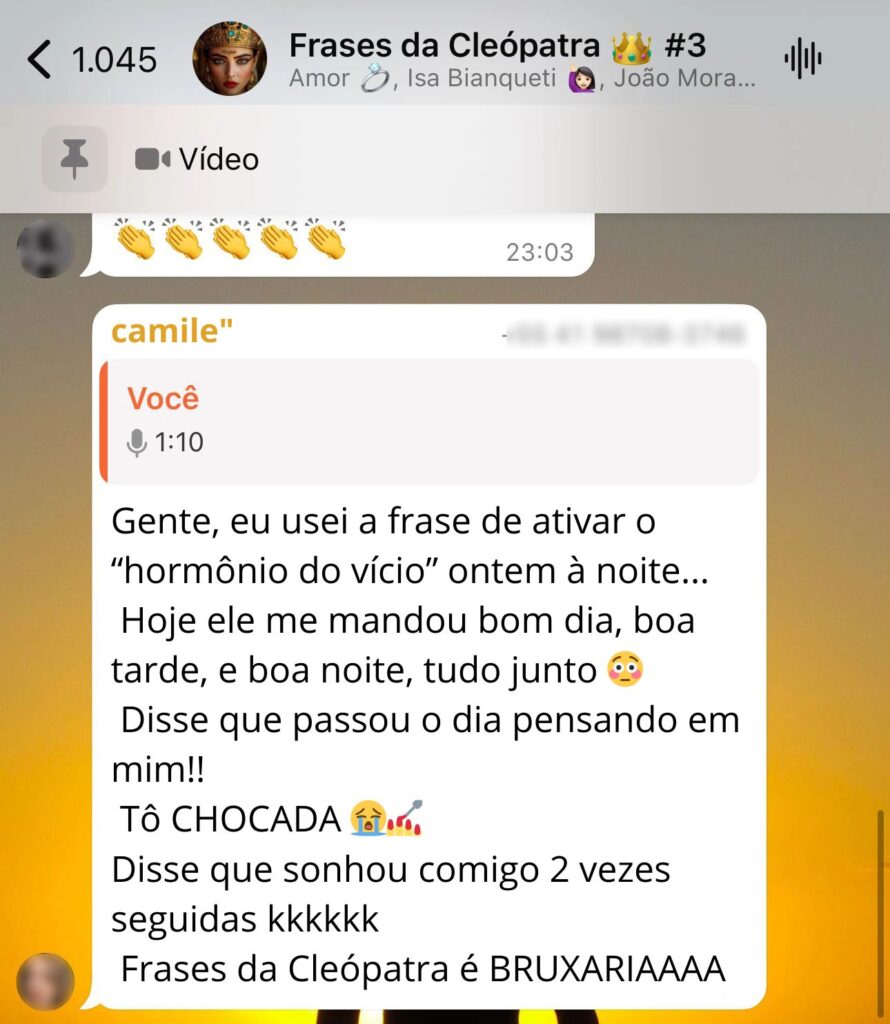
Task: Open the sender name camile"
Action: pyautogui.click(x=172, y=331)
